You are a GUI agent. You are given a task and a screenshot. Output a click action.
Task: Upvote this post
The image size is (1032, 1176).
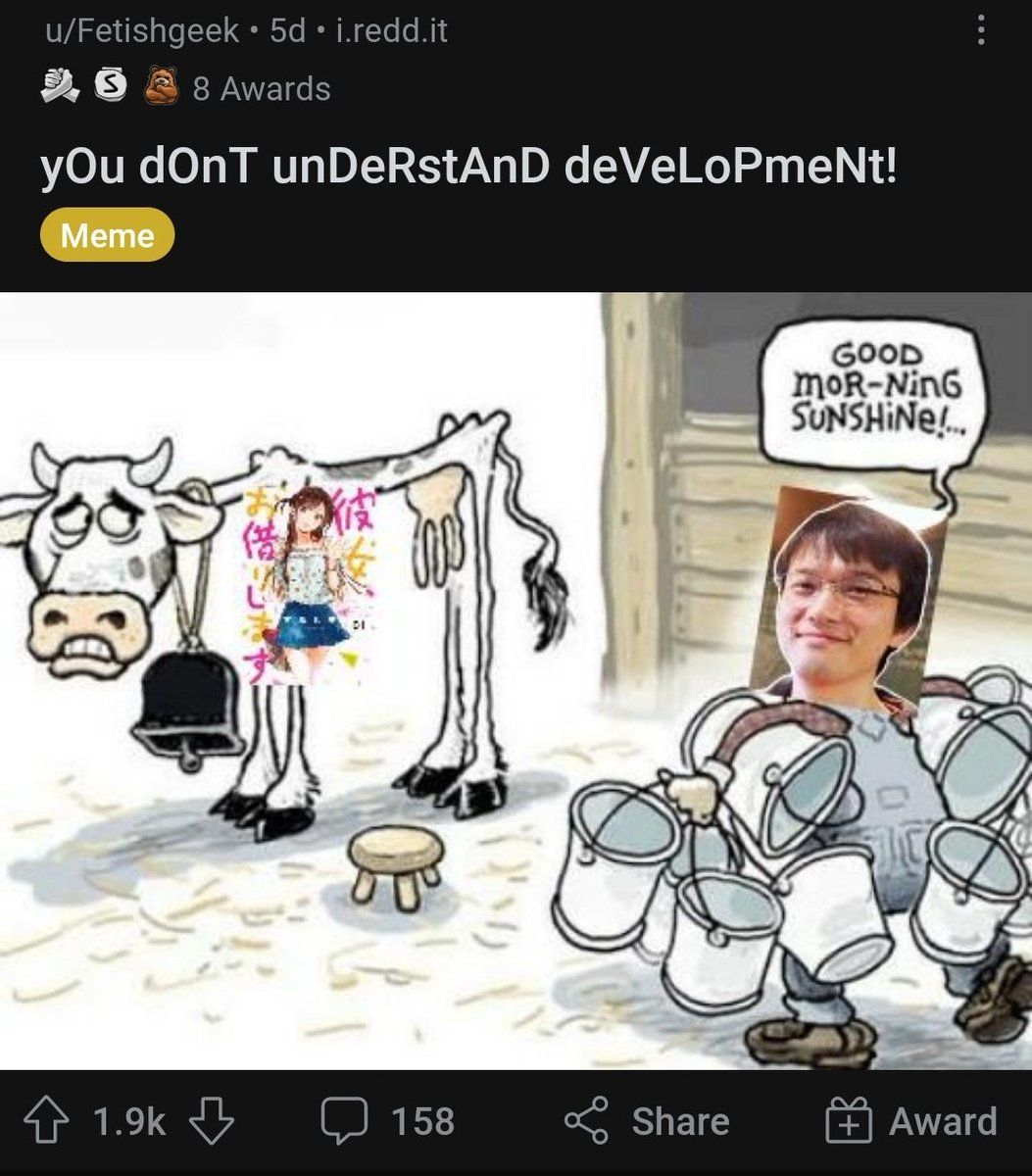(47, 1122)
